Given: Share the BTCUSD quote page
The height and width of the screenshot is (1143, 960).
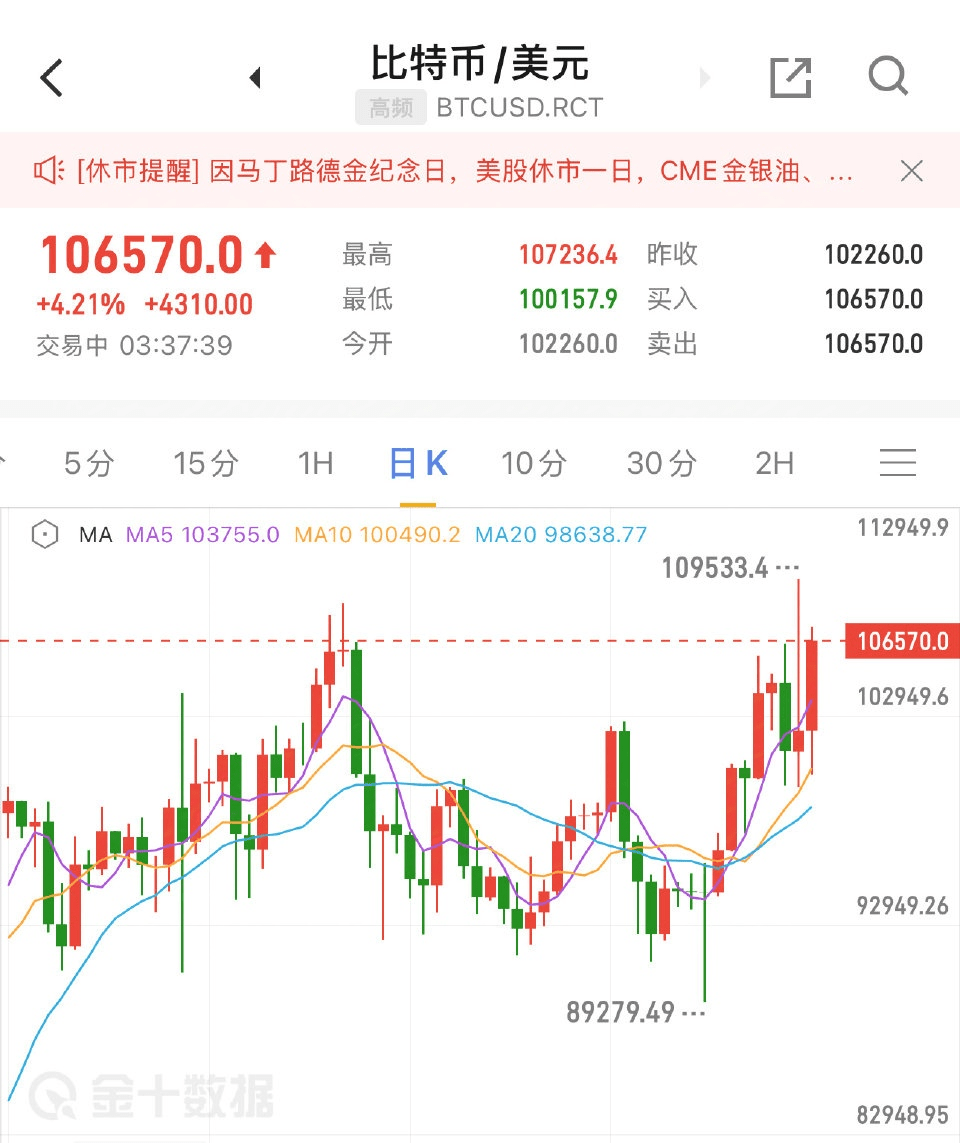Looking at the screenshot, I should pos(790,77).
